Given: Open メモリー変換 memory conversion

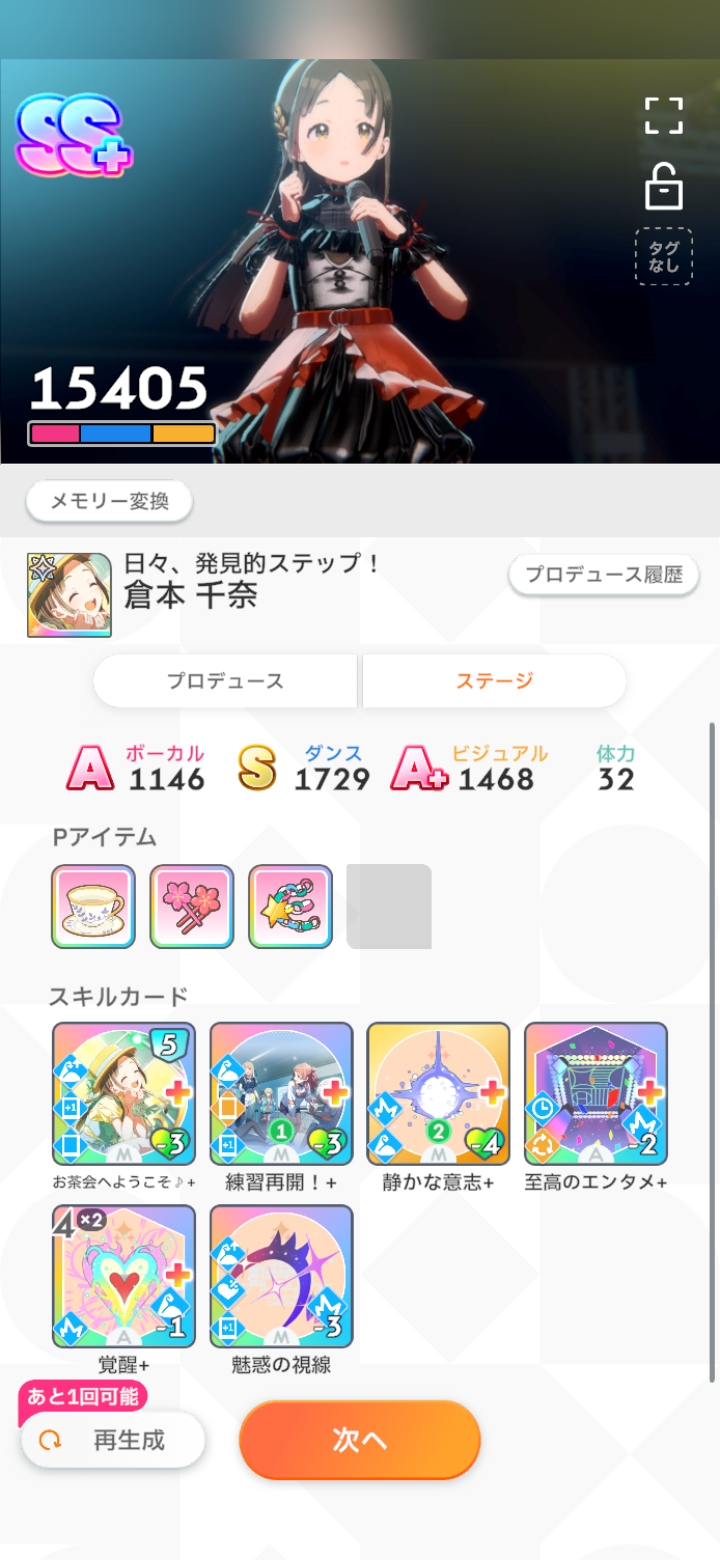Looking at the screenshot, I should [109, 502].
